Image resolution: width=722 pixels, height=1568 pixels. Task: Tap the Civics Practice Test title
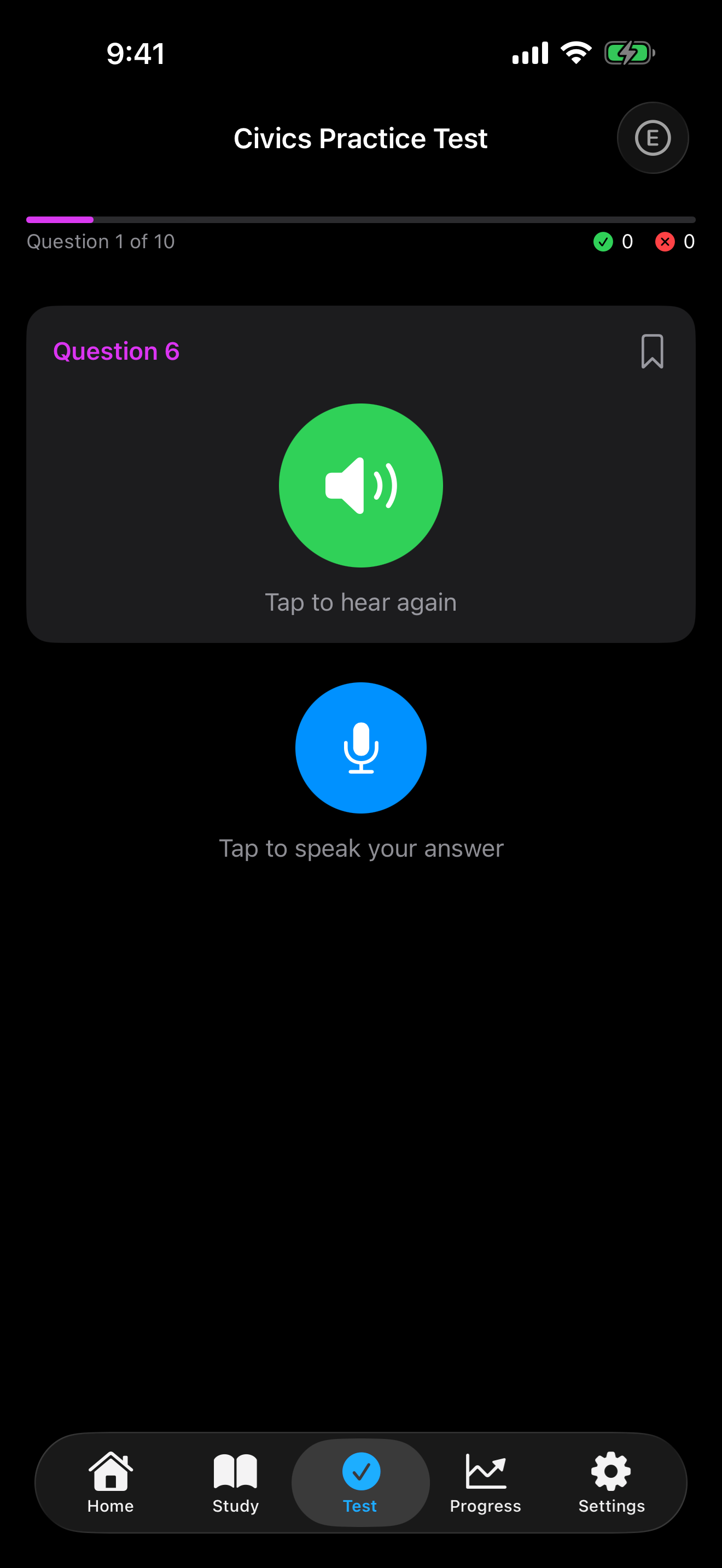(360, 138)
